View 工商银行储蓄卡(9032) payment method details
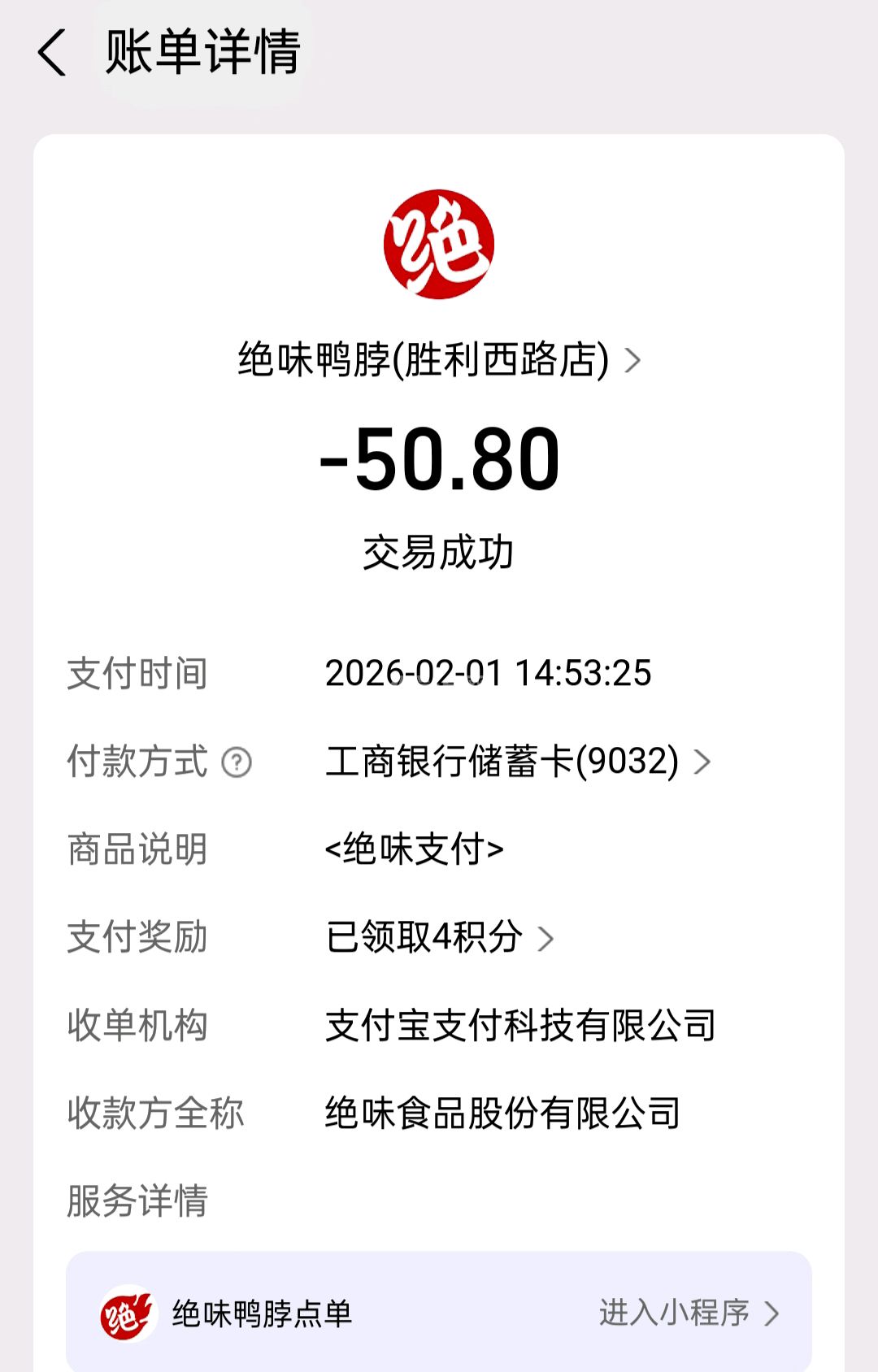The height and width of the screenshot is (1372, 878). point(517,762)
